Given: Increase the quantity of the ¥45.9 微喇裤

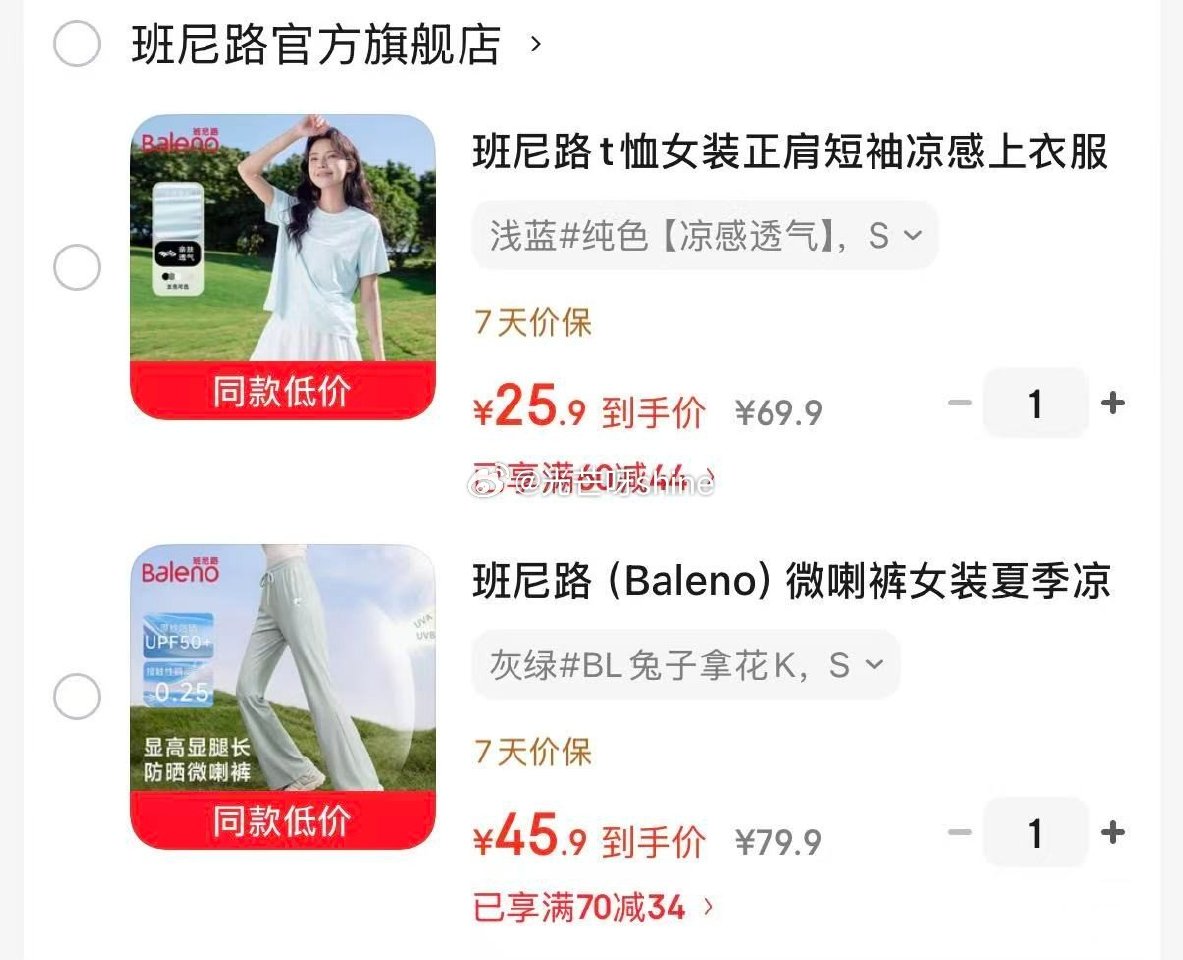Looking at the screenshot, I should 1112,832.
